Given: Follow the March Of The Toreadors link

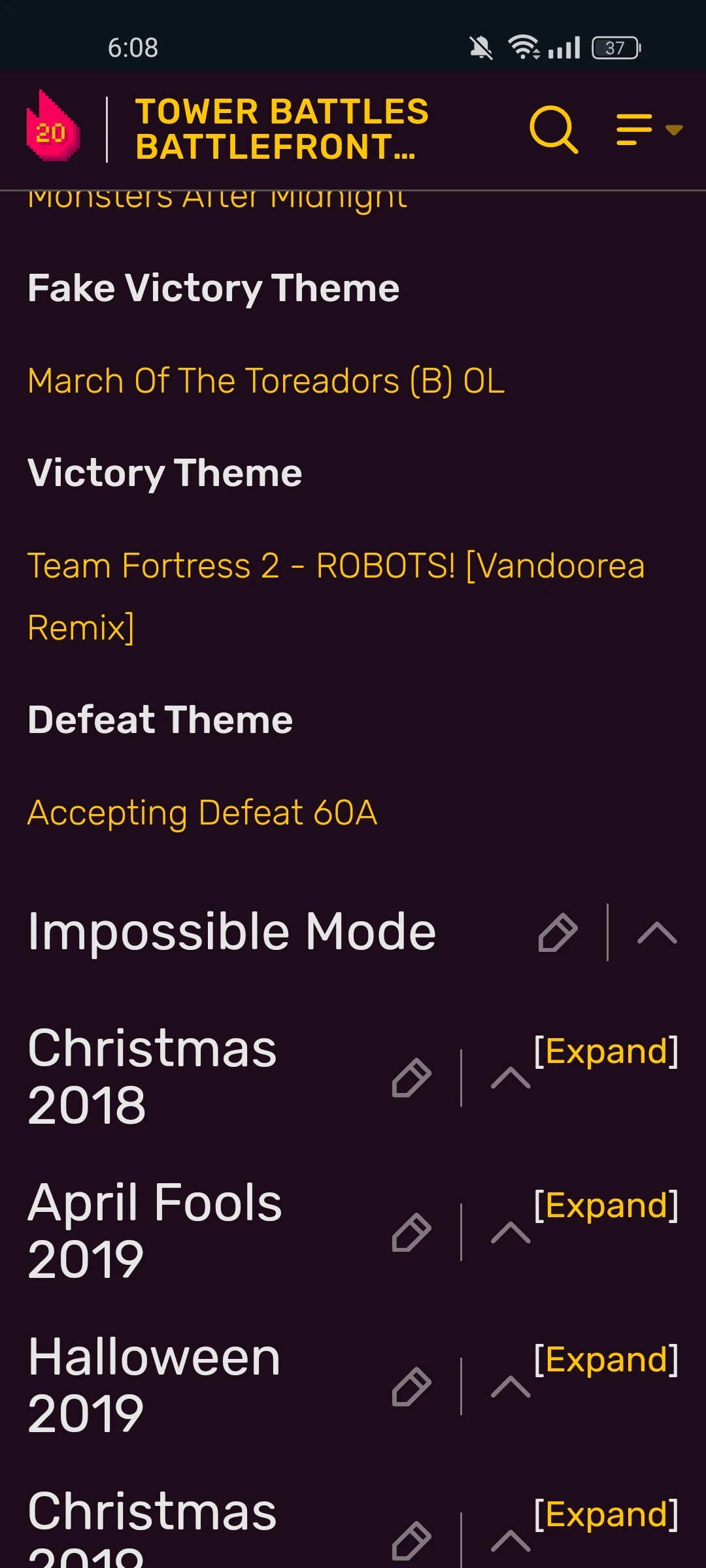Looking at the screenshot, I should click(266, 381).
